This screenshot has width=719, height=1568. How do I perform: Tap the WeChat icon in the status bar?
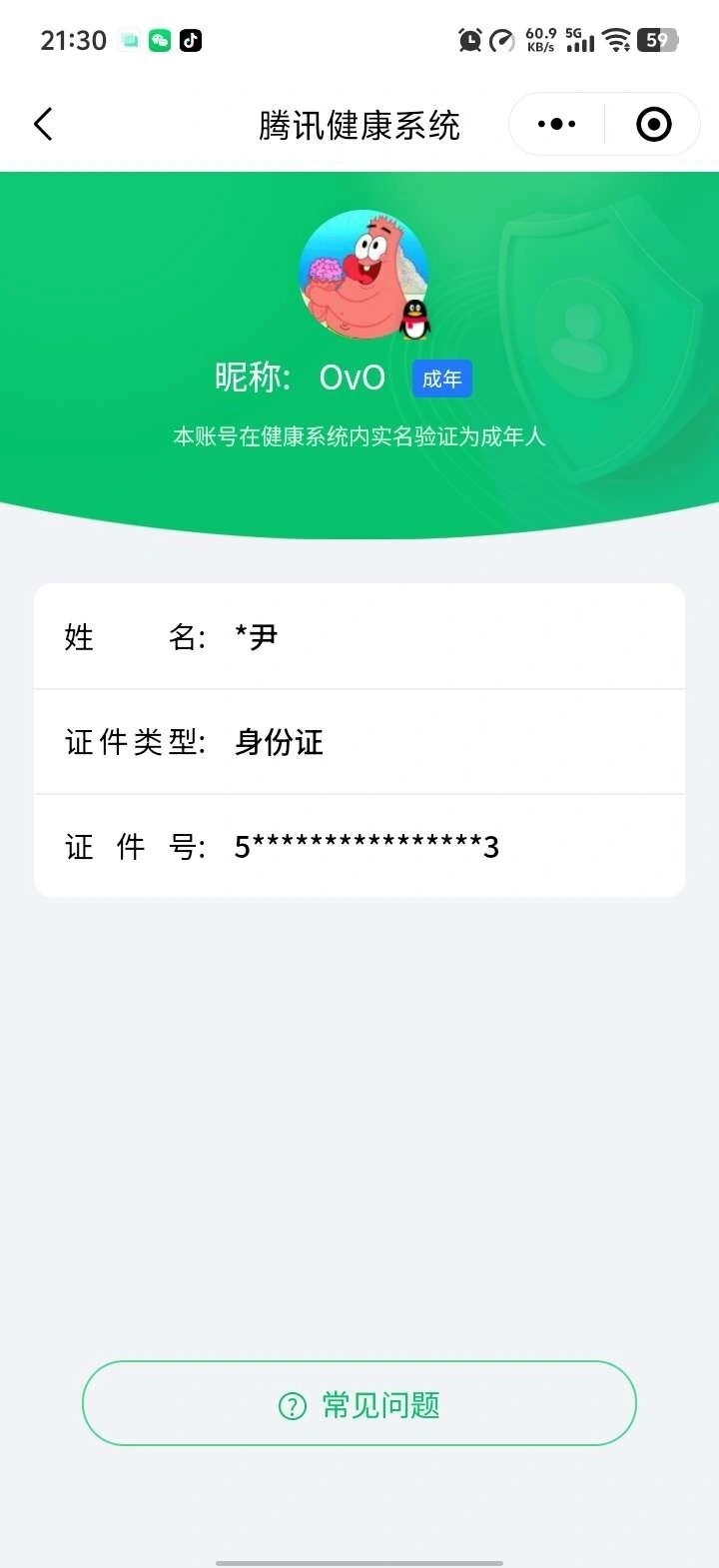coord(159,40)
